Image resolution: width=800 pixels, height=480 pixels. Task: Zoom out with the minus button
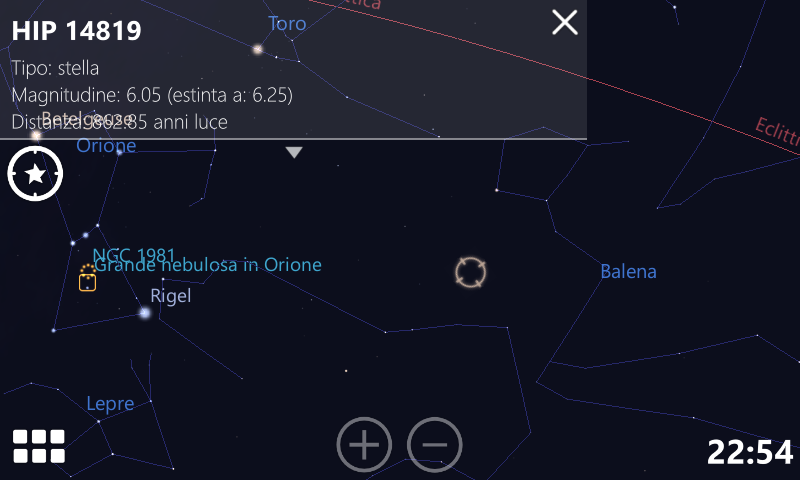tap(435, 443)
